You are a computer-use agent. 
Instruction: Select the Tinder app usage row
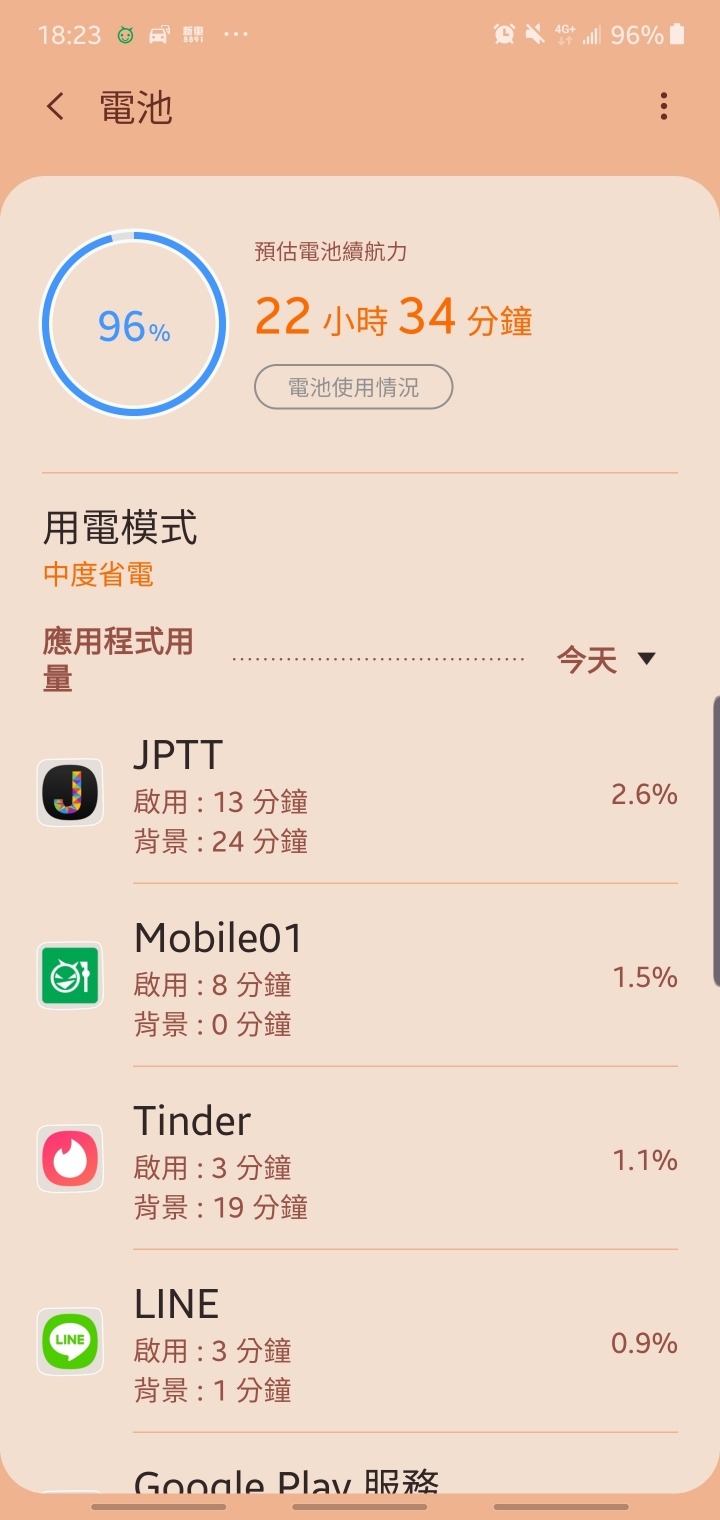pos(360,1159)
